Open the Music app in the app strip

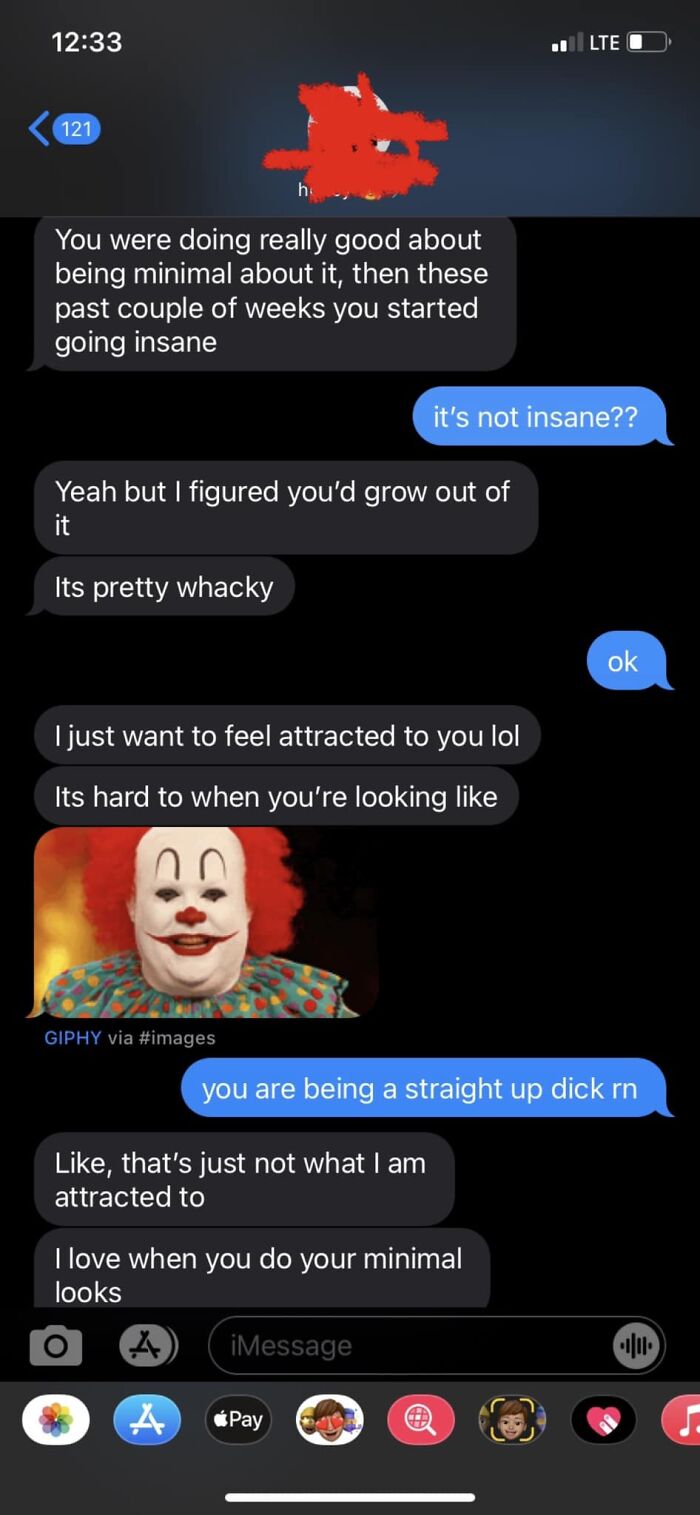coord(685,1420)
